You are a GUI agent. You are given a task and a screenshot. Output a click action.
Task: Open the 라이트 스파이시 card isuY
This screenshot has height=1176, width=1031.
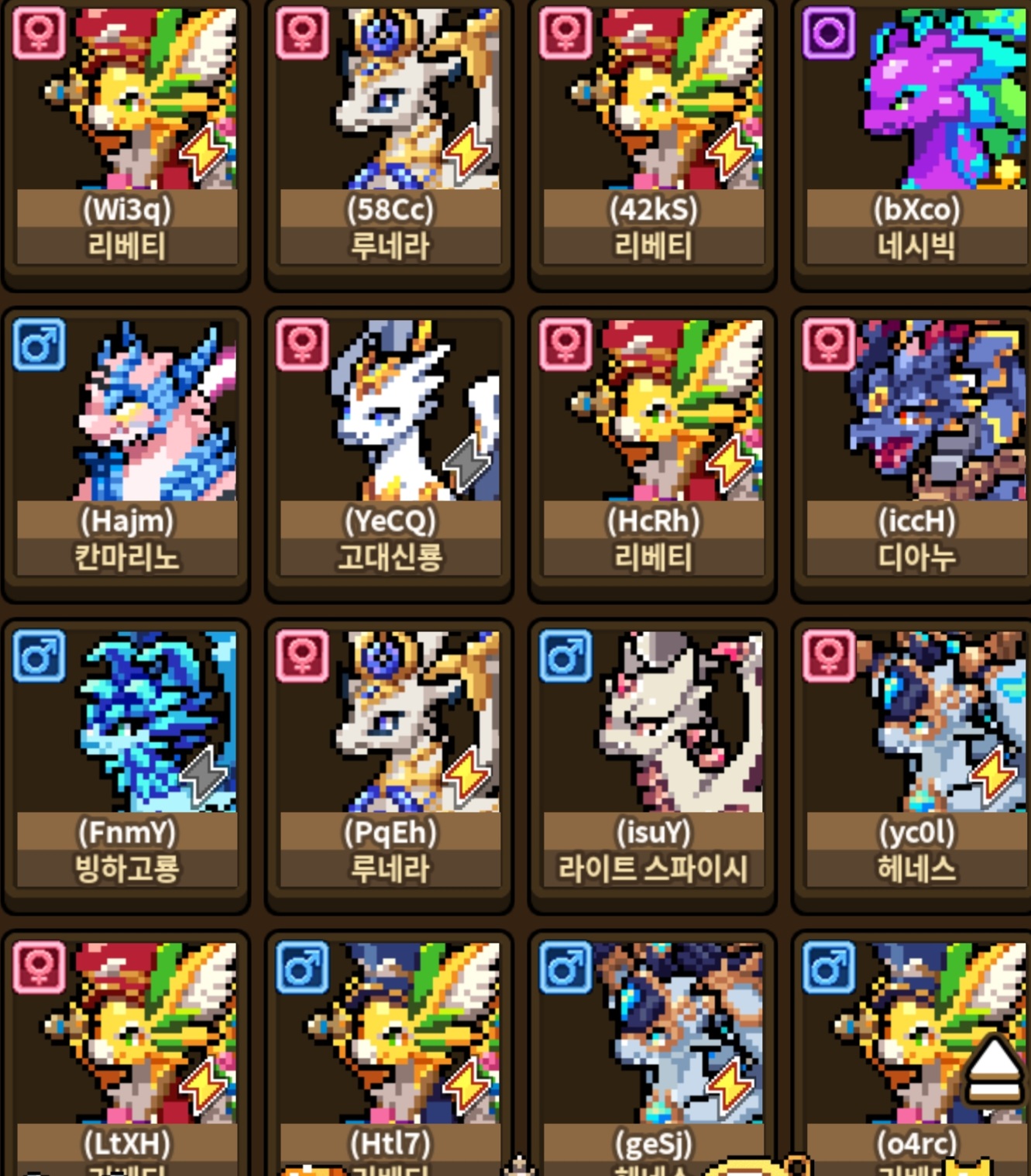click(653, 765)
